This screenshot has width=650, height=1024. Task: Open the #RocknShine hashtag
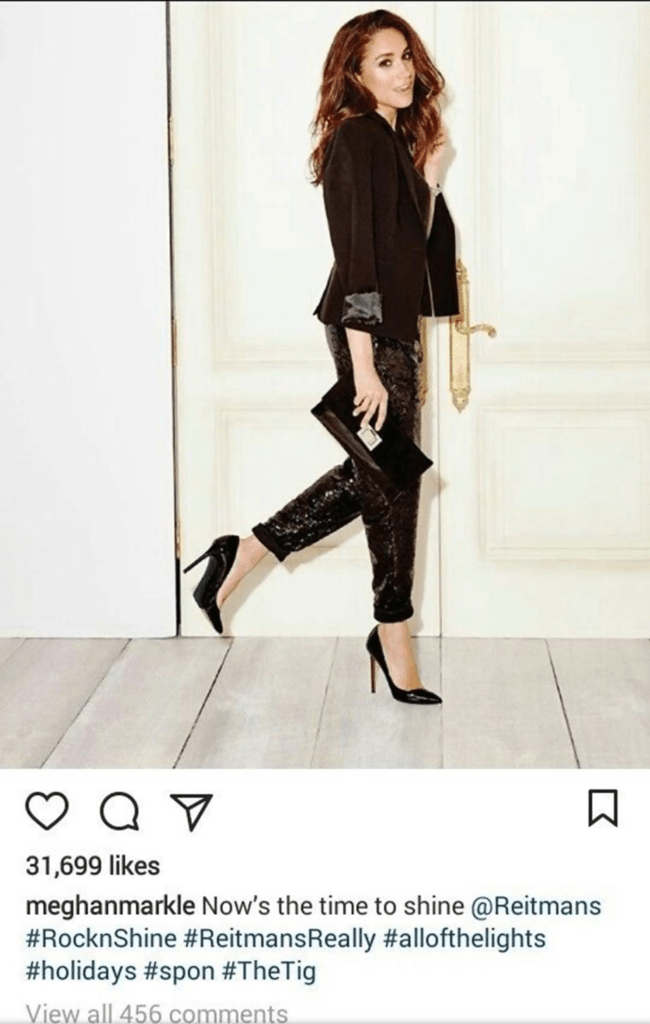(x=95, y=941)
